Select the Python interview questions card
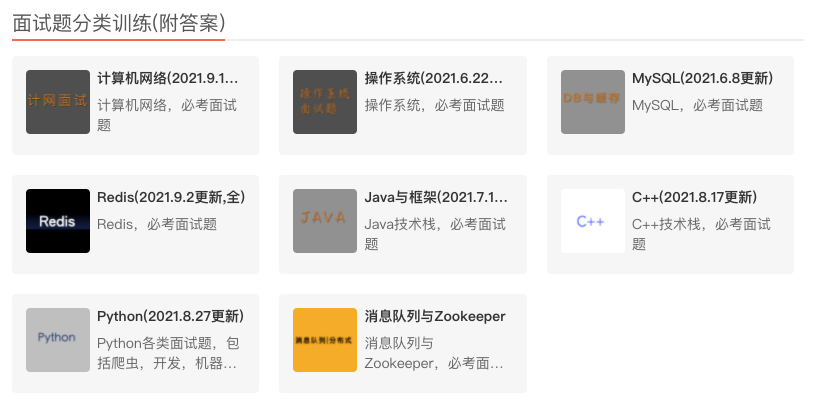819x401 pixels. [135, 342]
